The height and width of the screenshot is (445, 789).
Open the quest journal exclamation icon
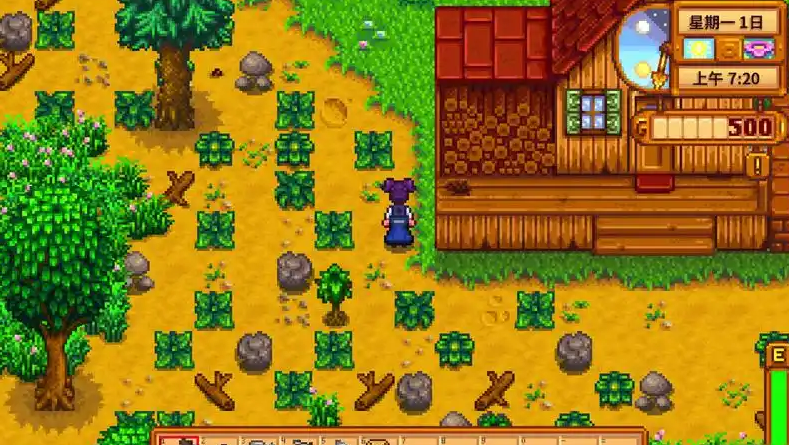(x=762, y=165)
